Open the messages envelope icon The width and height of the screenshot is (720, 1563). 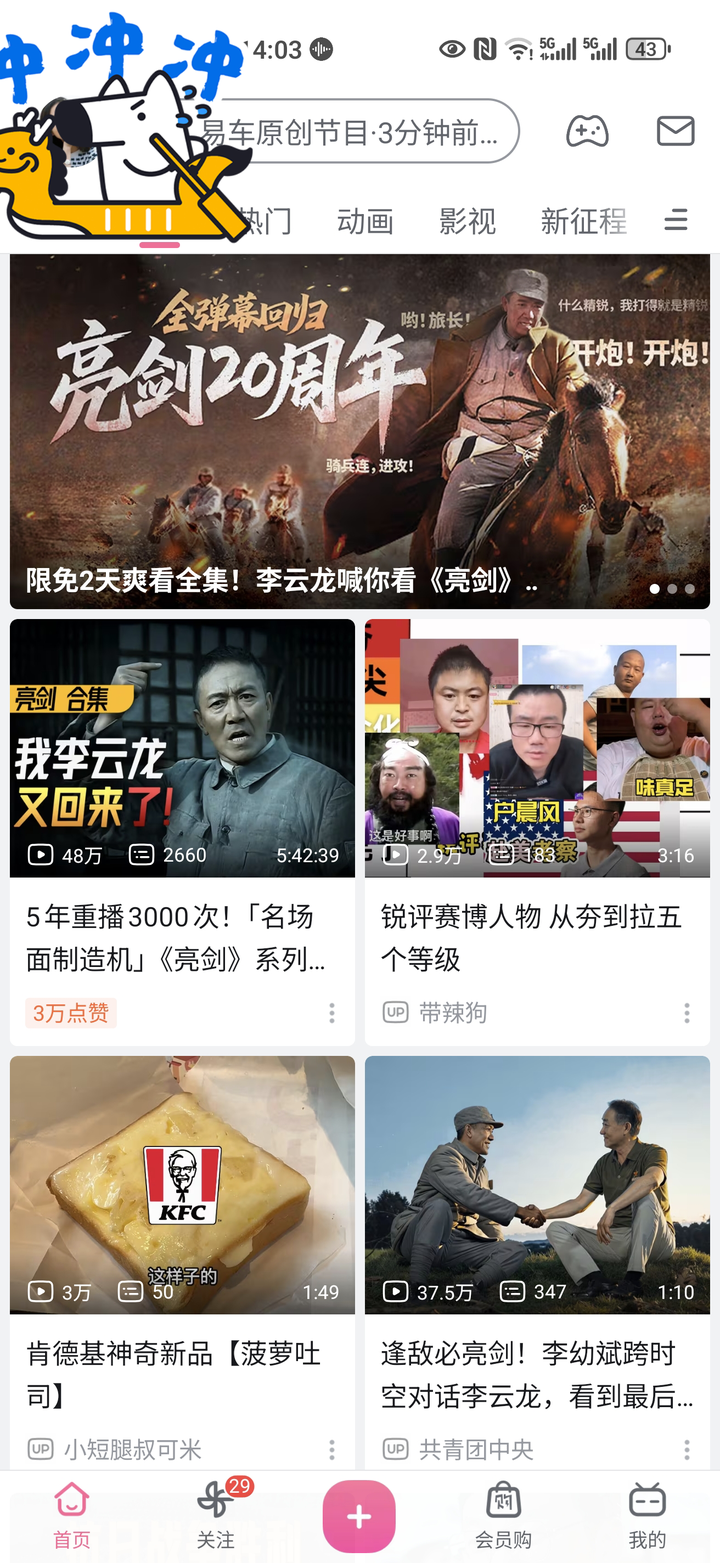click(675, 131)
